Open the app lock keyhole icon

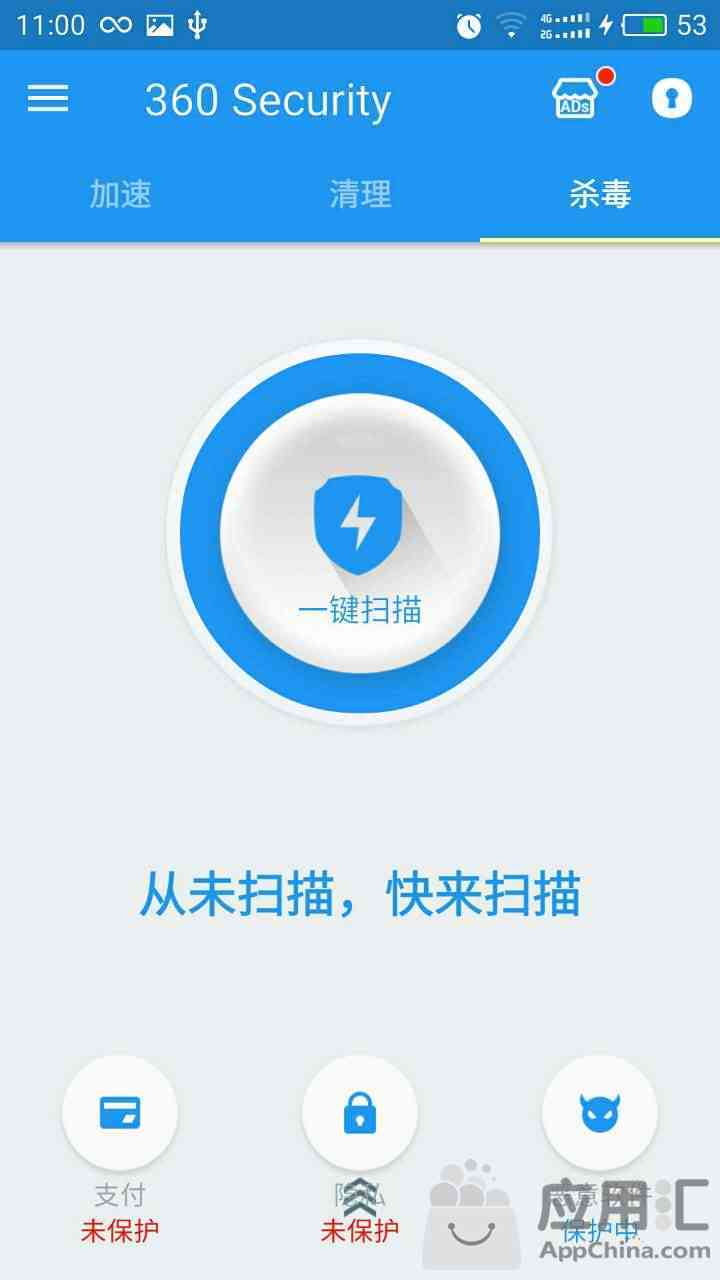[x=672, y=98]
